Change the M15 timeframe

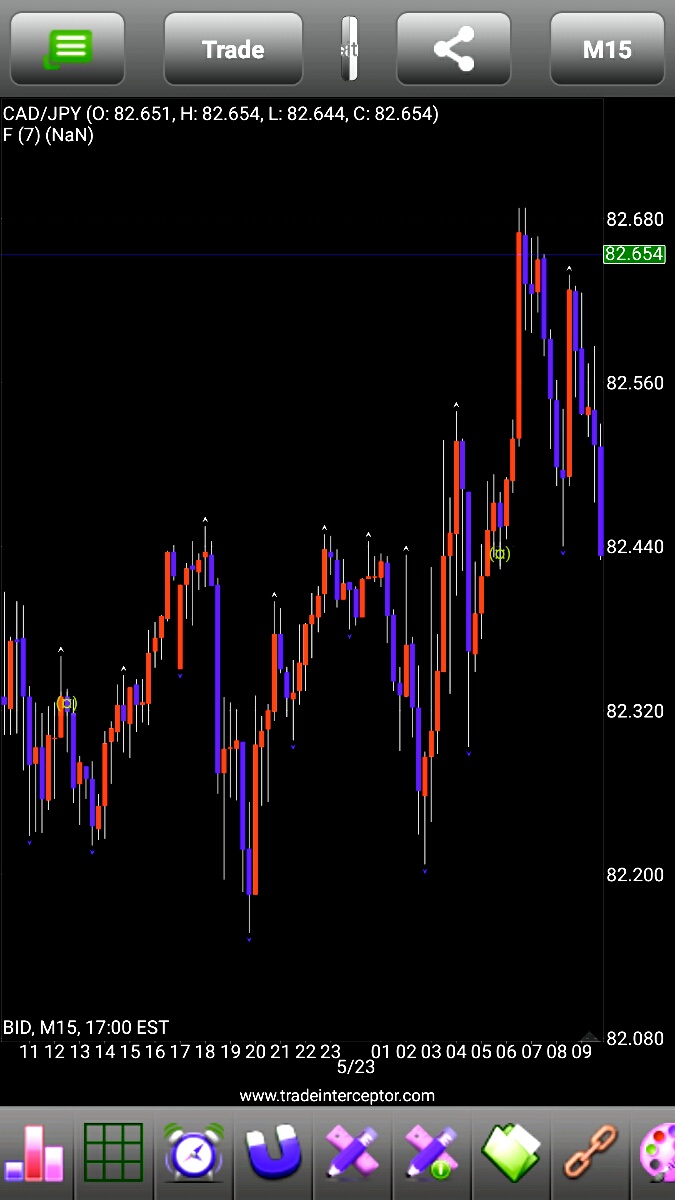(607, 49)
